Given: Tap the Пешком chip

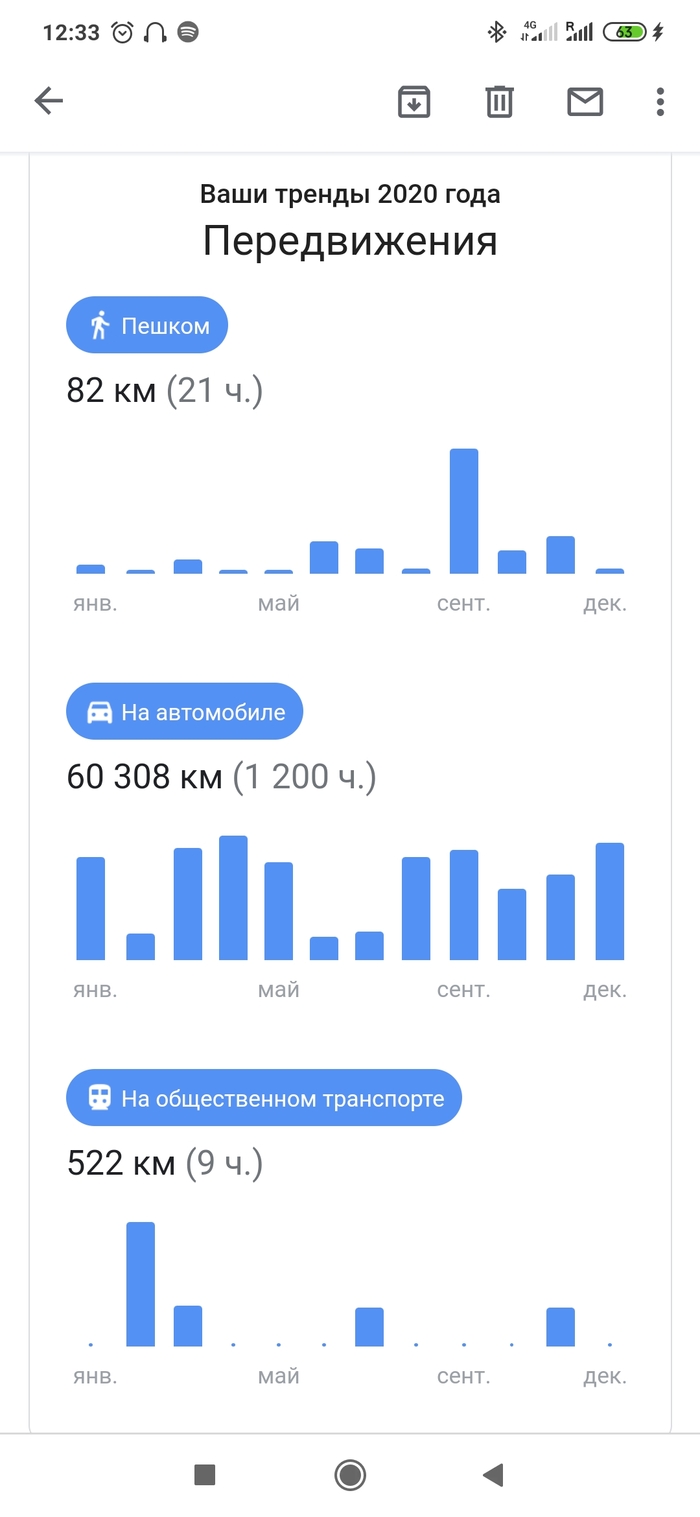Looking at the screenshot, I should (x=147, y=325).
